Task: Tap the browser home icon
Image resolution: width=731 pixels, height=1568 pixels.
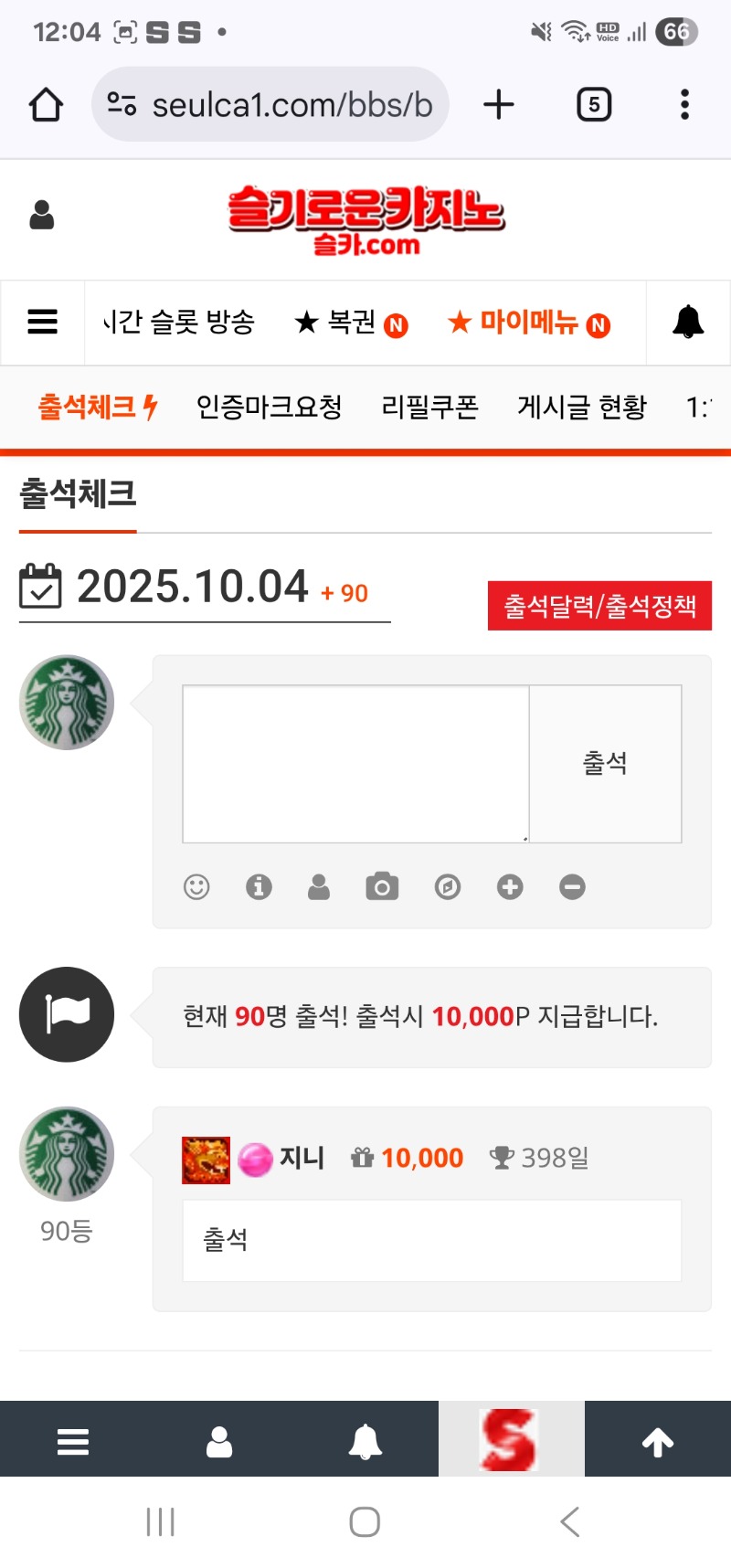Action: (46, 105)
